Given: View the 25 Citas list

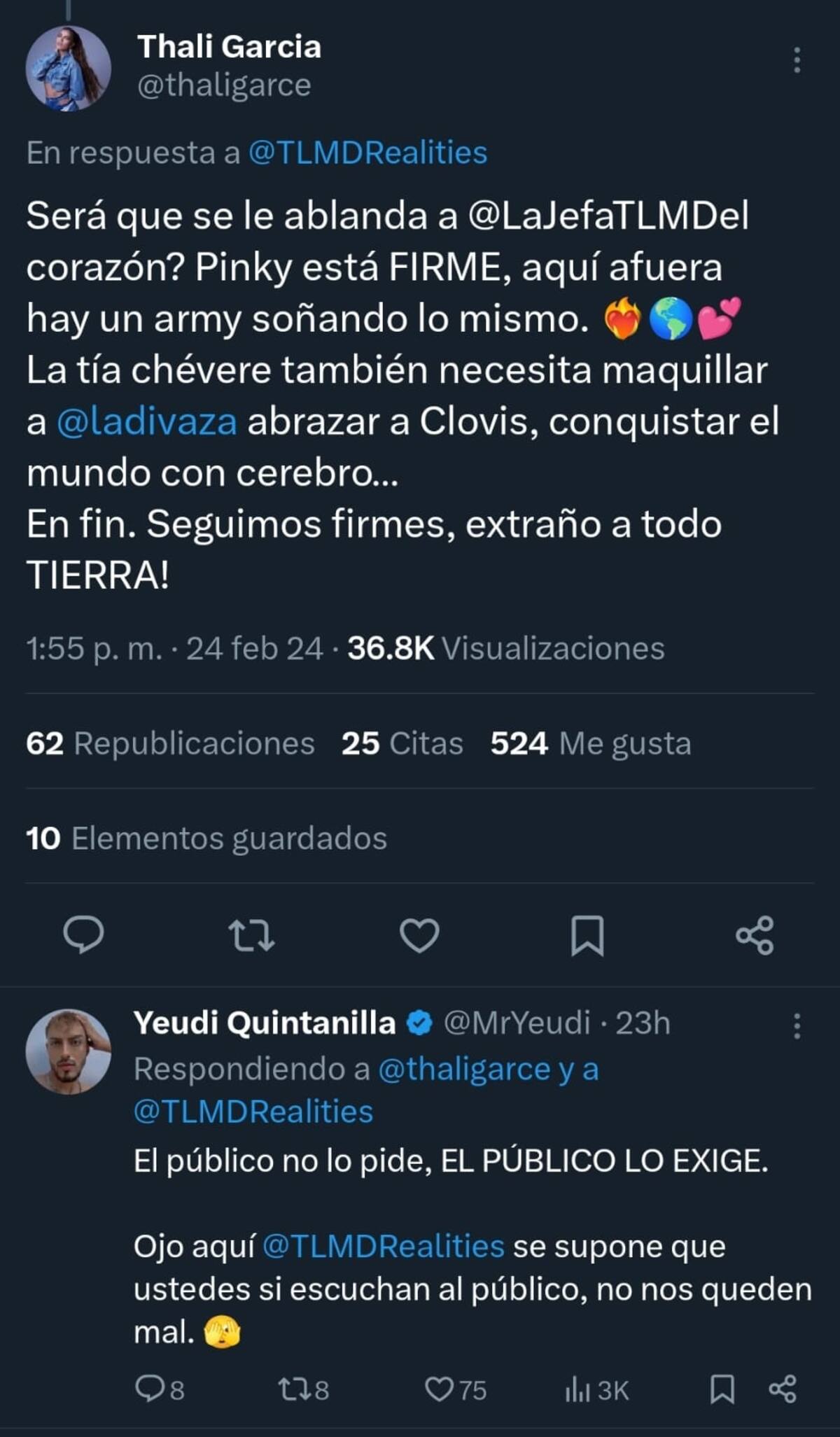Looking at the screenshot, I should [x=402, y=743].
